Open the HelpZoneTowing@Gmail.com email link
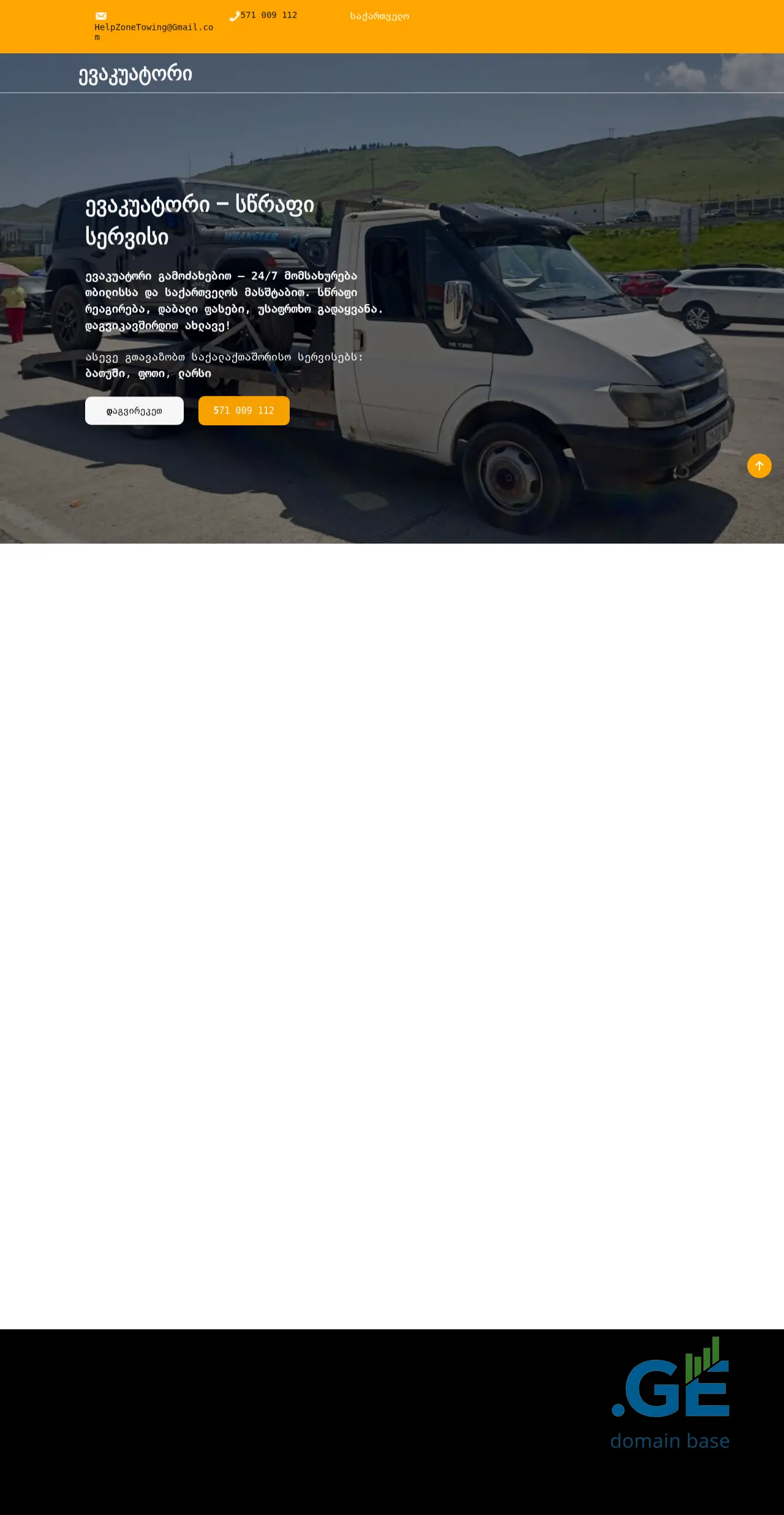The image size is (784, 1515). coord(154,28)
